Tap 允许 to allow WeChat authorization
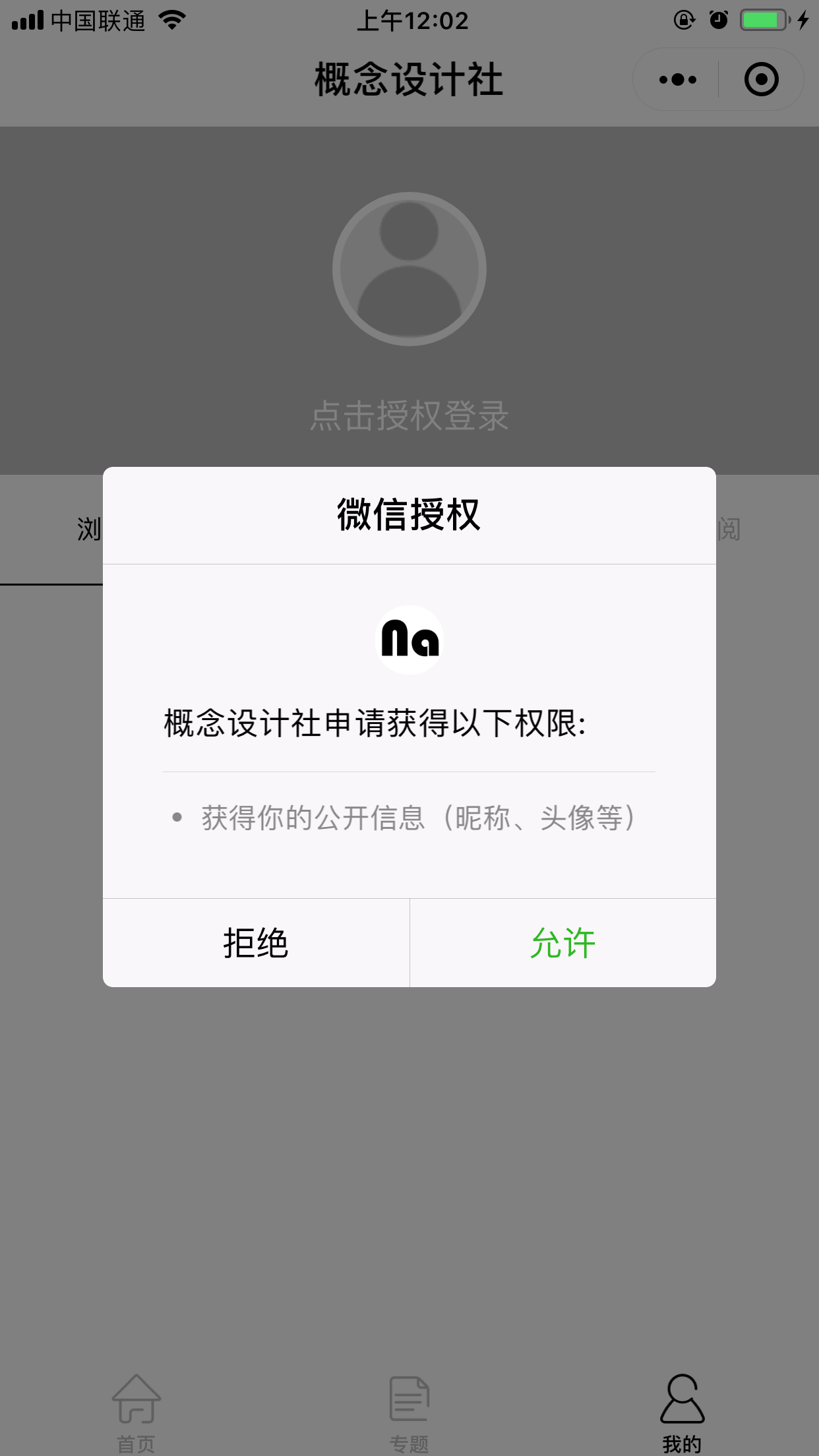 563,943
